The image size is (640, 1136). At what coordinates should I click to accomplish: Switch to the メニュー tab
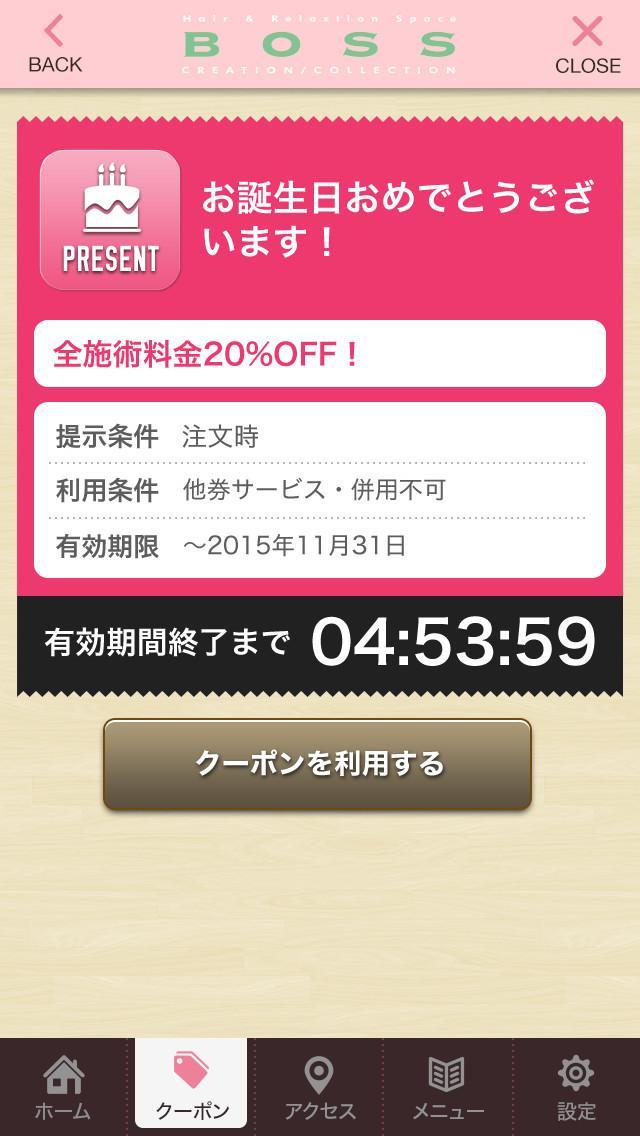447,1087
